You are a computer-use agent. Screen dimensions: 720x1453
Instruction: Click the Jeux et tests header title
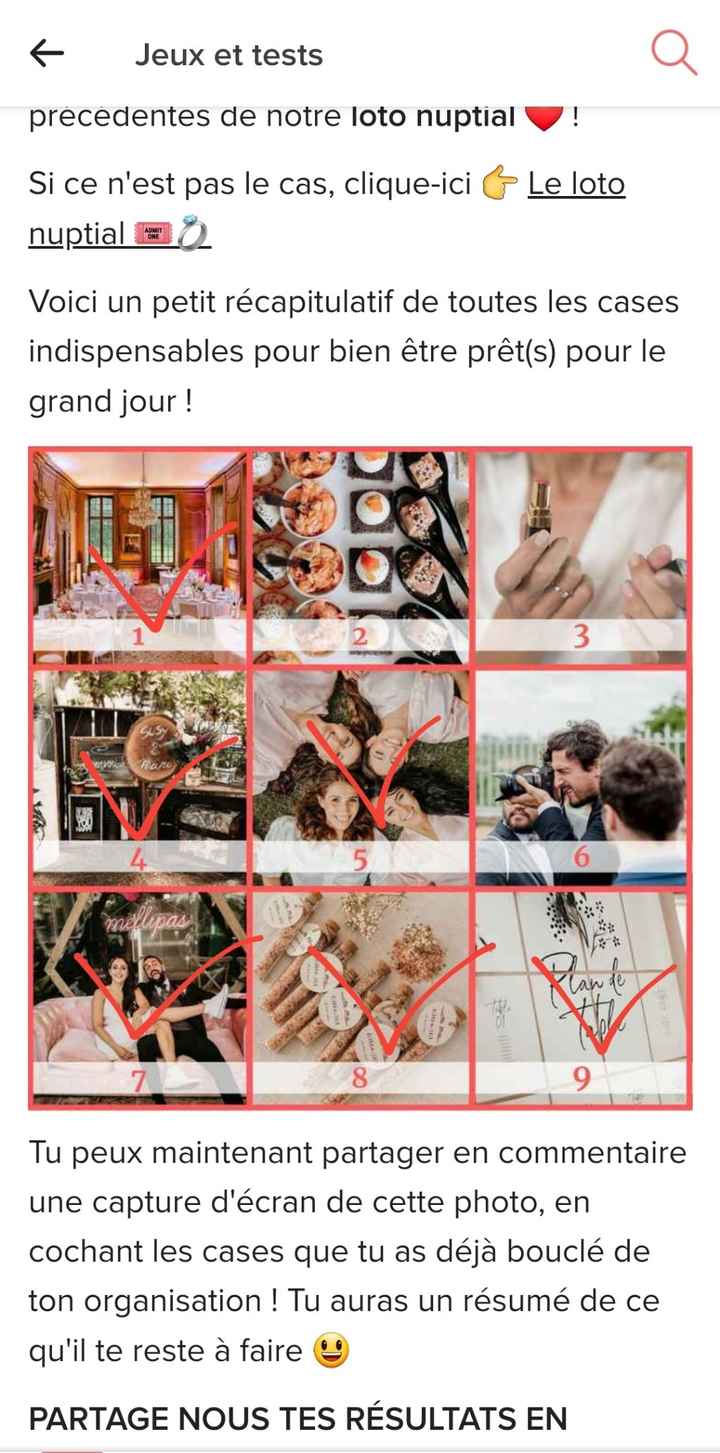(x=230, y=55)
